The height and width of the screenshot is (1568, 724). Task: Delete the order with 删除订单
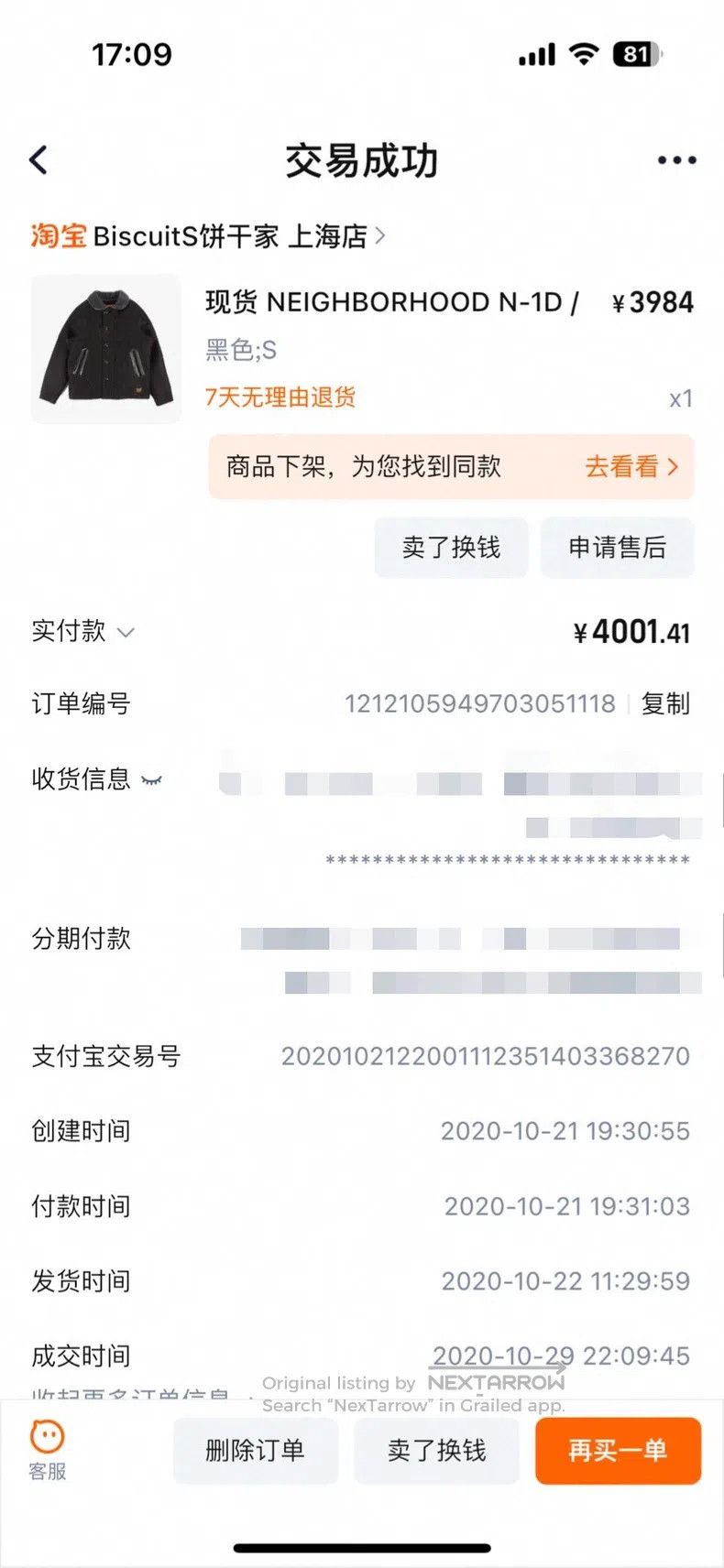pos(256,1451)
